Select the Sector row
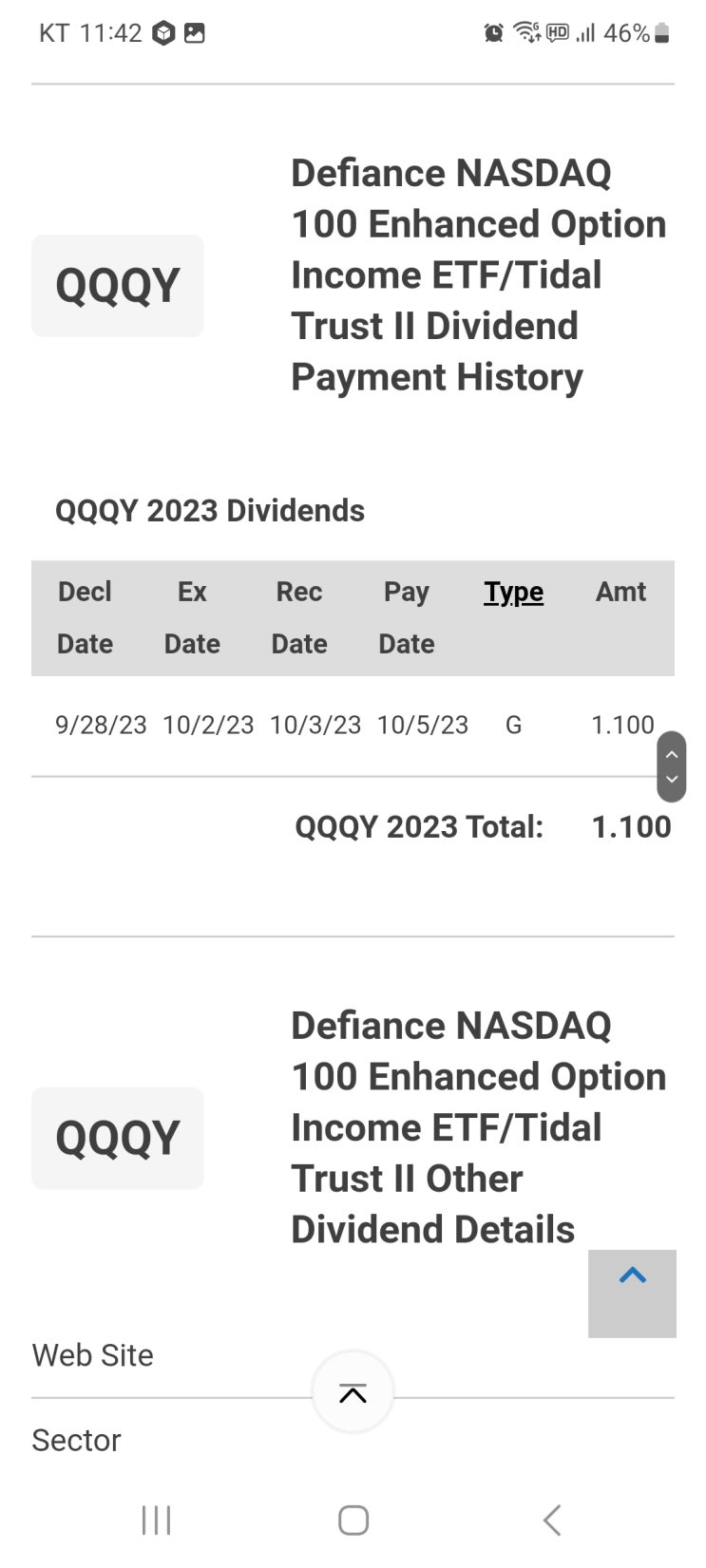 (76, 1441)
